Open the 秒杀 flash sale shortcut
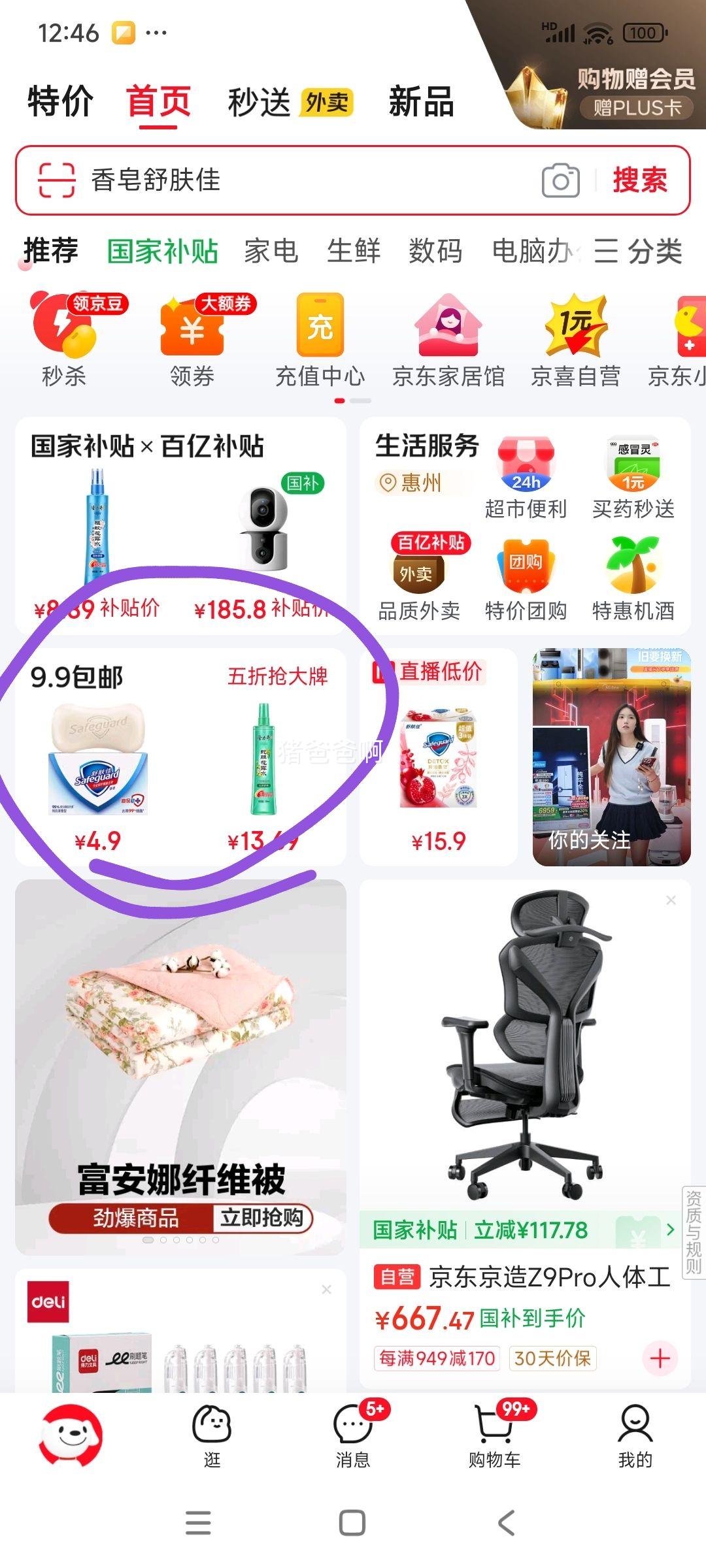 click(63, 340)
